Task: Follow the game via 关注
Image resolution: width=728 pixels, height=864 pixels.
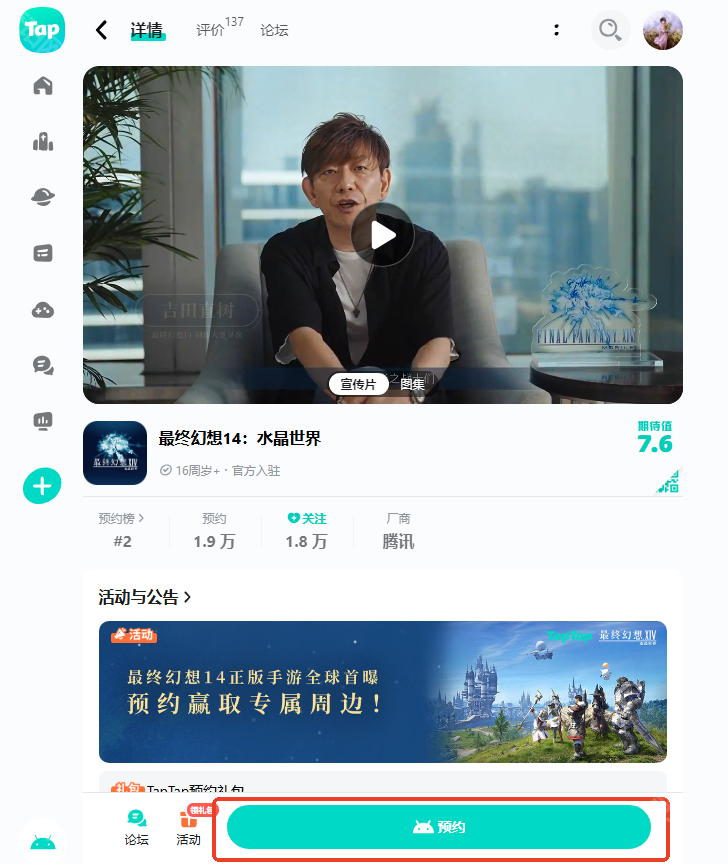Action: point(306,519)
